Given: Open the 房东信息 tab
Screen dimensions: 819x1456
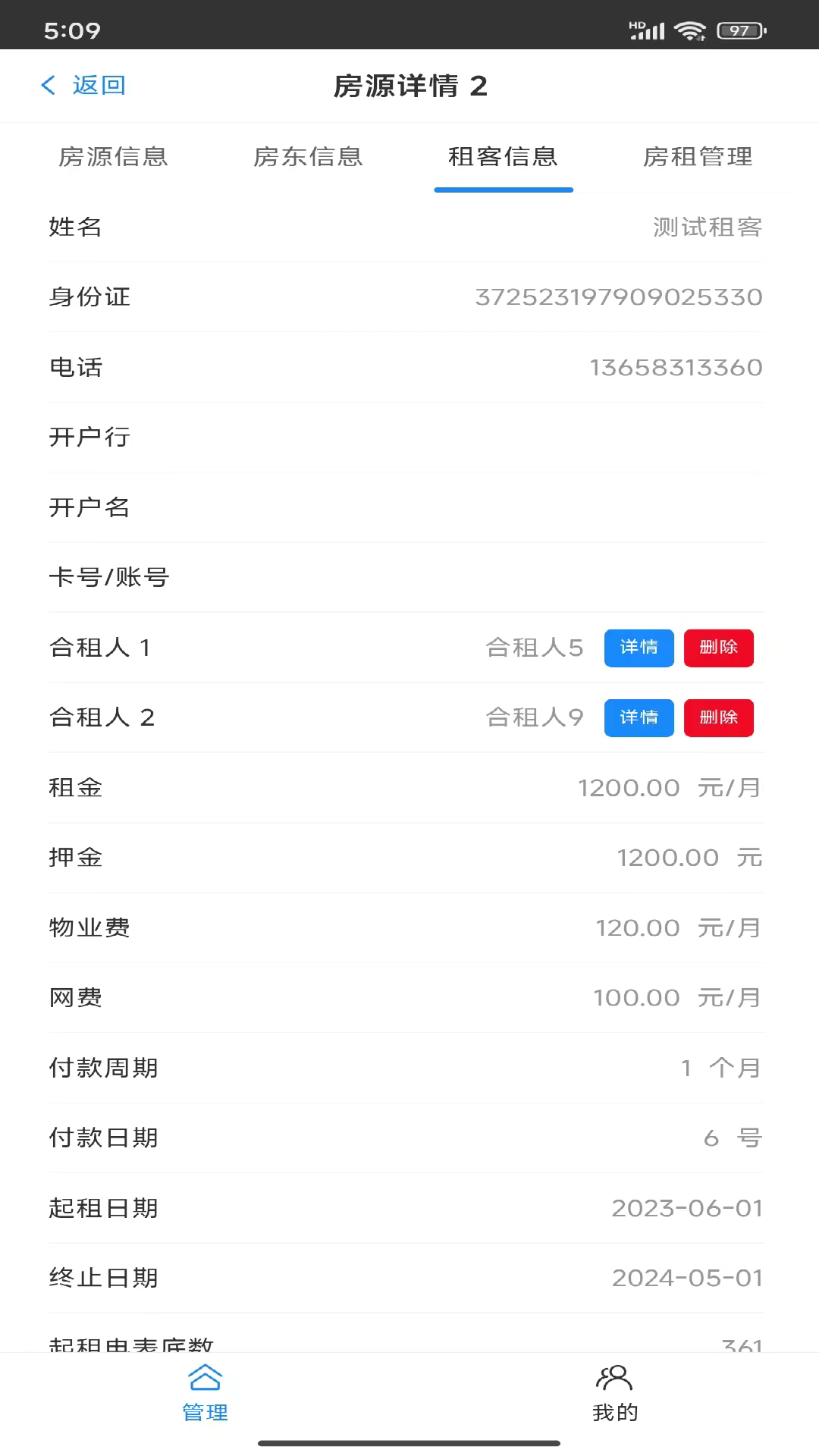Looking at the screenshot, I should coord(308,157).
